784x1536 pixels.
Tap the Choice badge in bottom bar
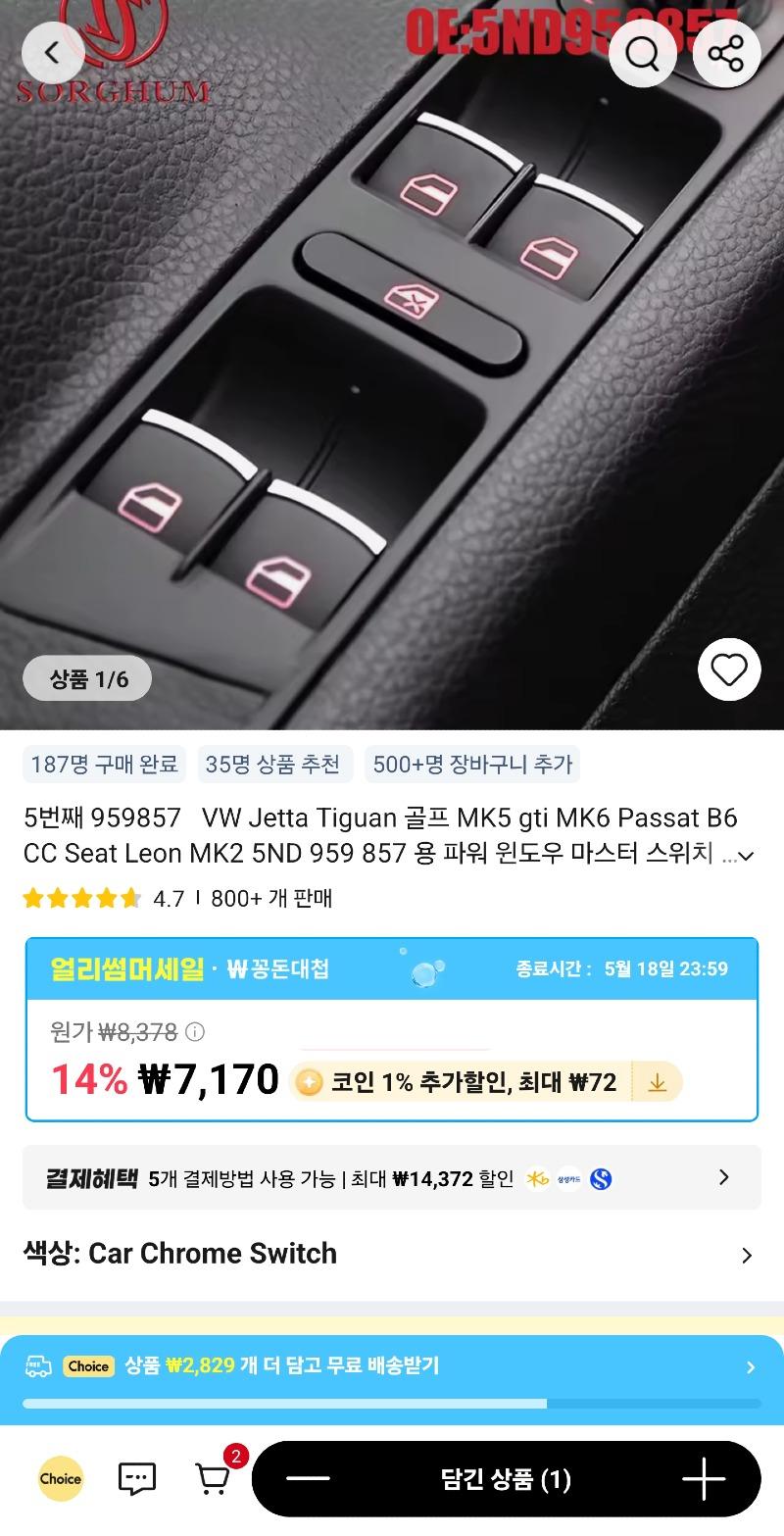[61, 1478]
